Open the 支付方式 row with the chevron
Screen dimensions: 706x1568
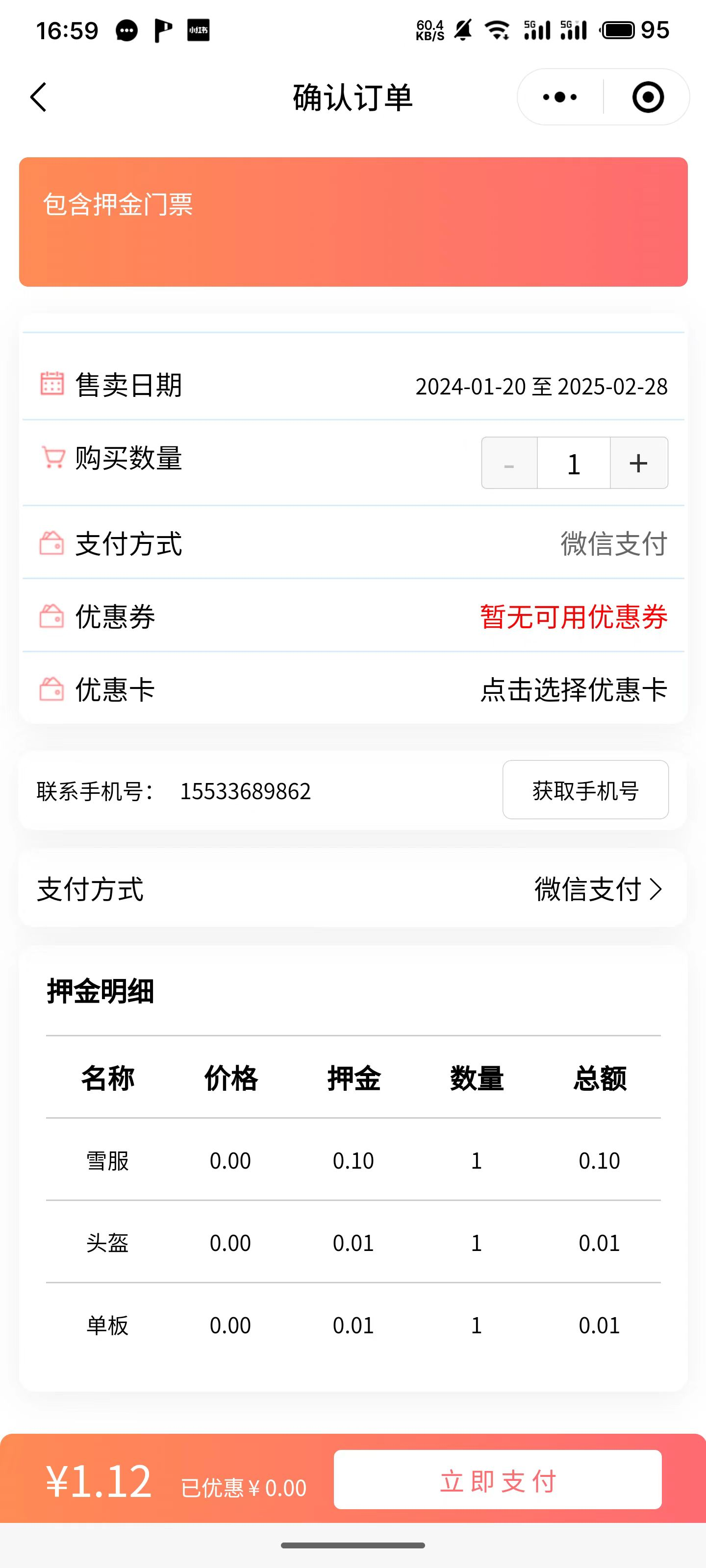point(598,889)
